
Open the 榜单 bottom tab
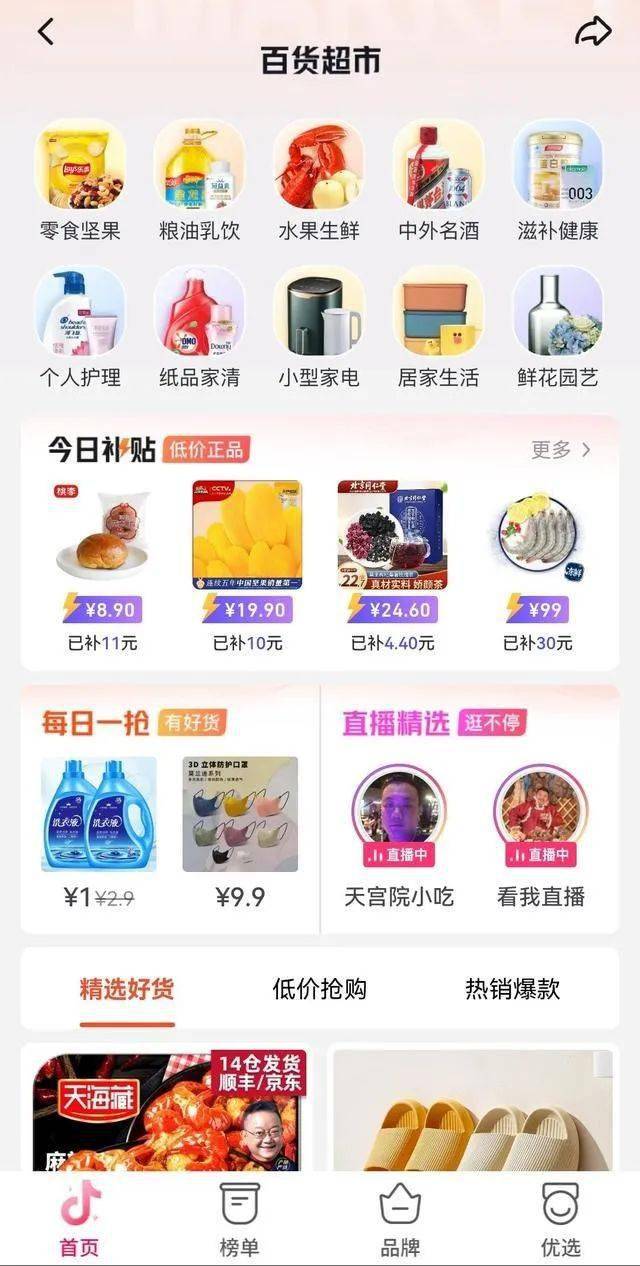tap(239, 1217)
